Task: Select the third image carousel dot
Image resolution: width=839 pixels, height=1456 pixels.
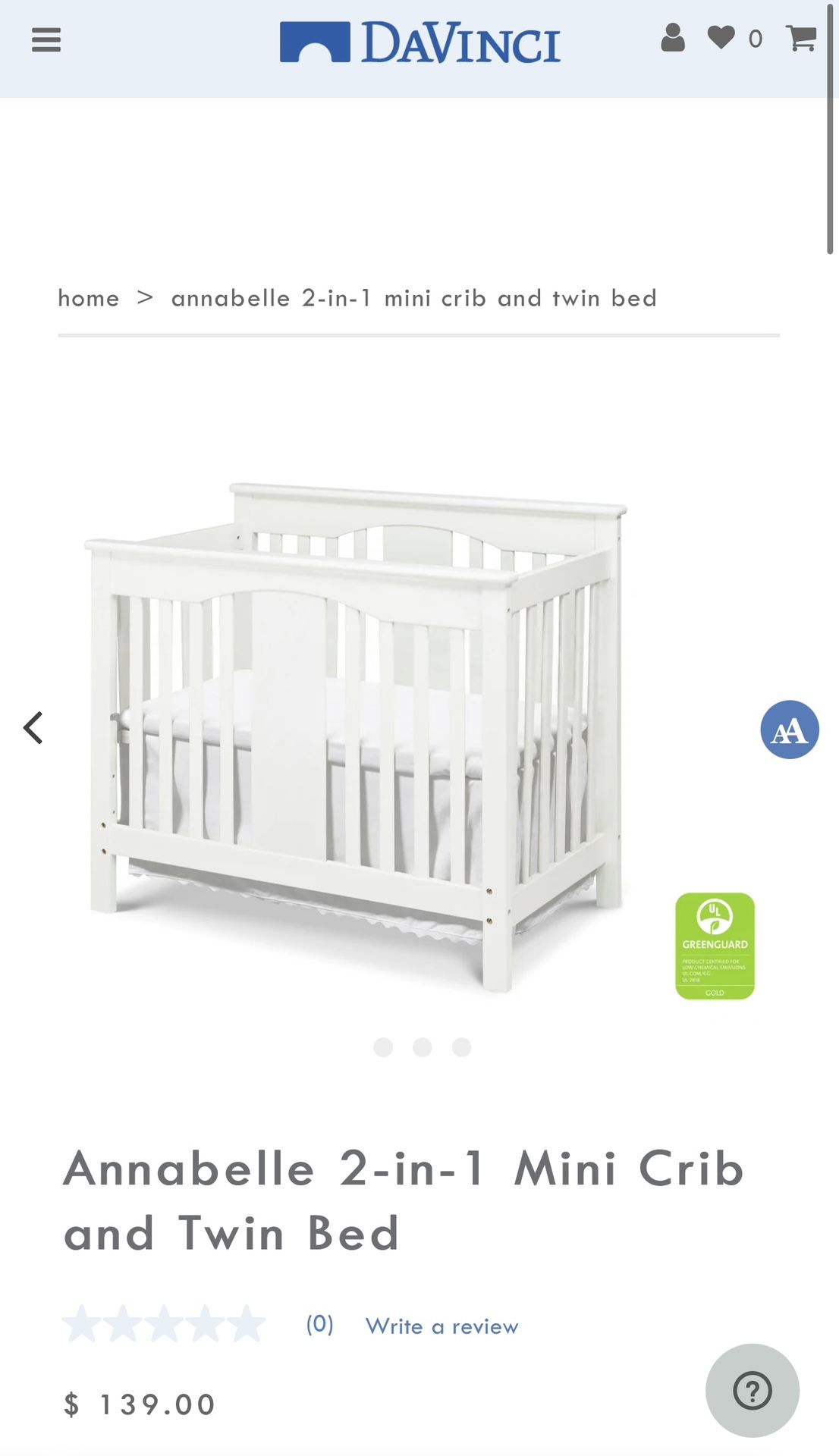Action: tap(461, 1047)
